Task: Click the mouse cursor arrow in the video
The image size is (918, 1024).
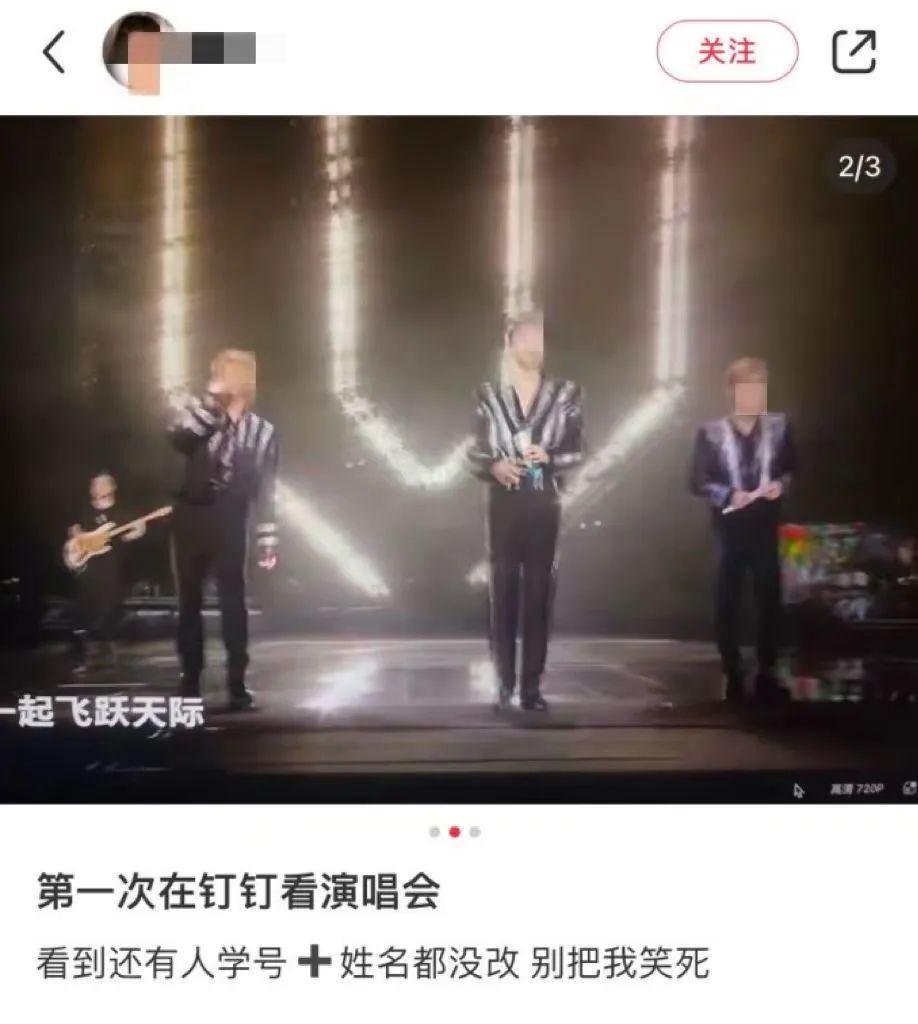Action: coord(800,789)
